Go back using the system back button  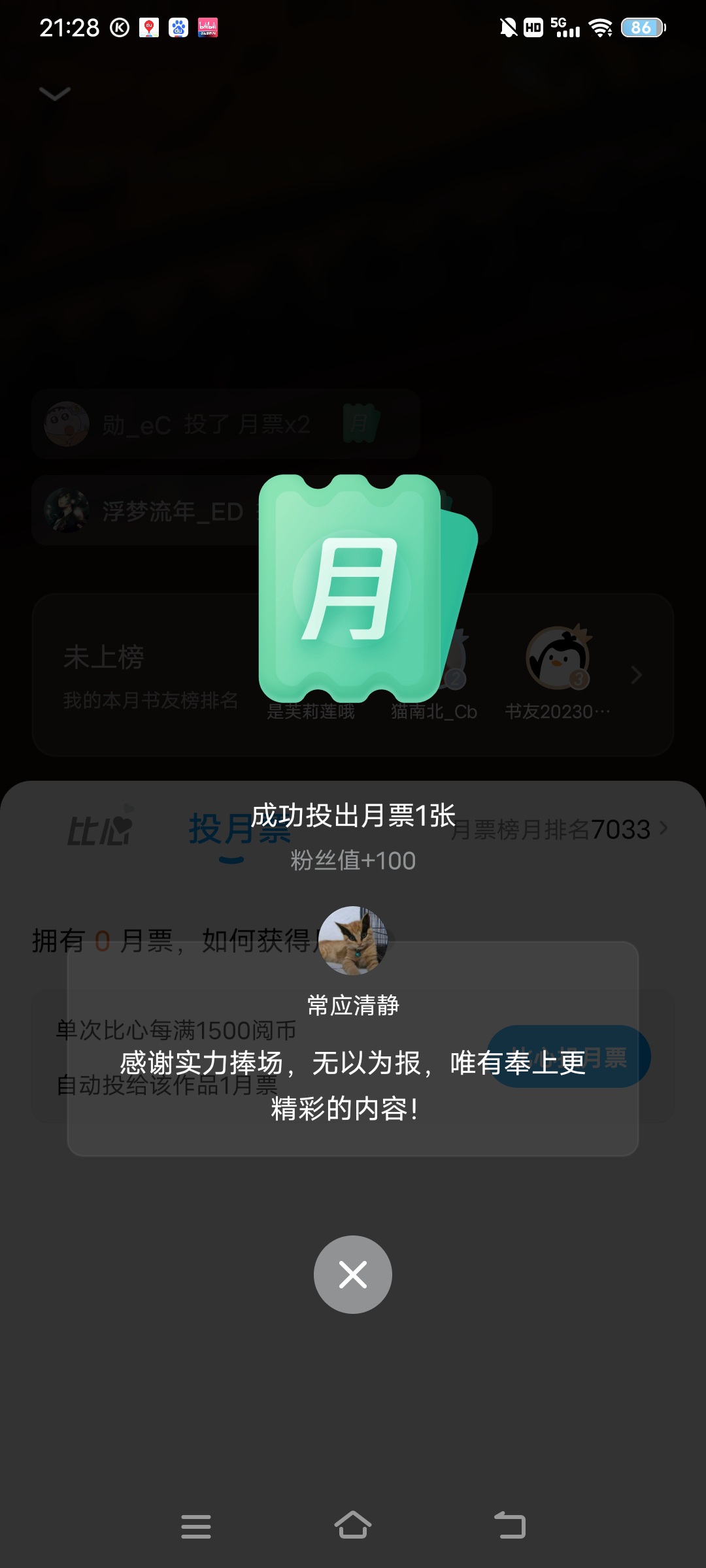point(510,1526)
